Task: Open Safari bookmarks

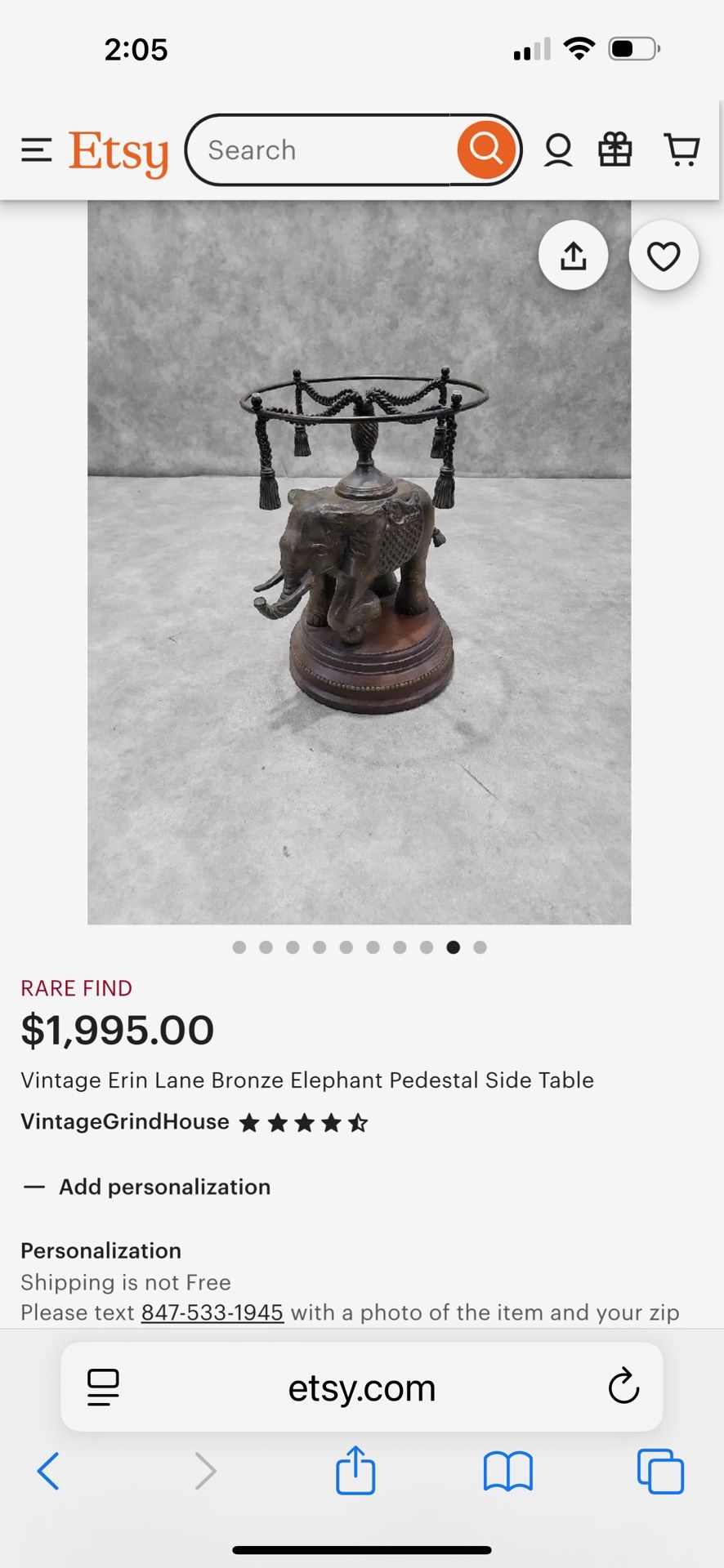Action: coord(507,1470)
